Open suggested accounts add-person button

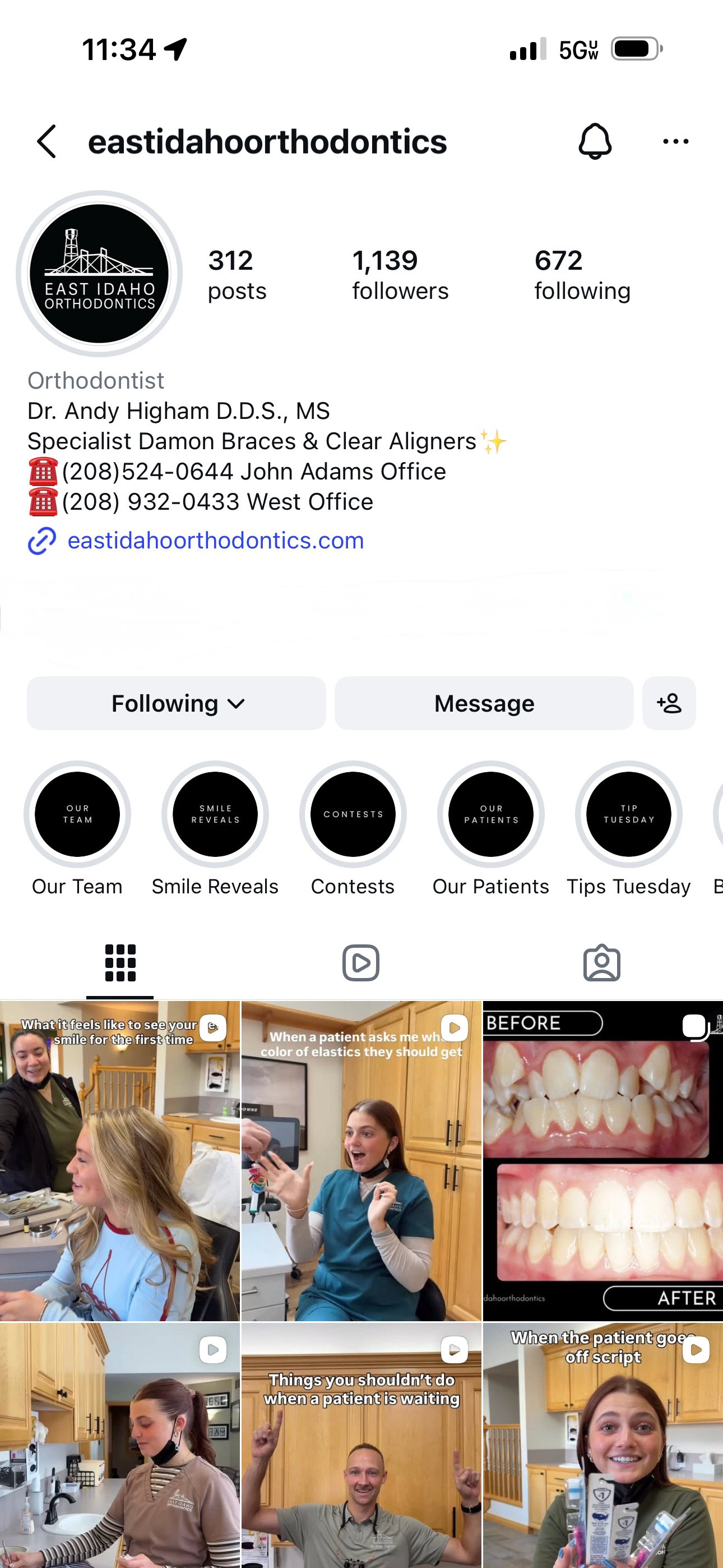pos(669,704)
